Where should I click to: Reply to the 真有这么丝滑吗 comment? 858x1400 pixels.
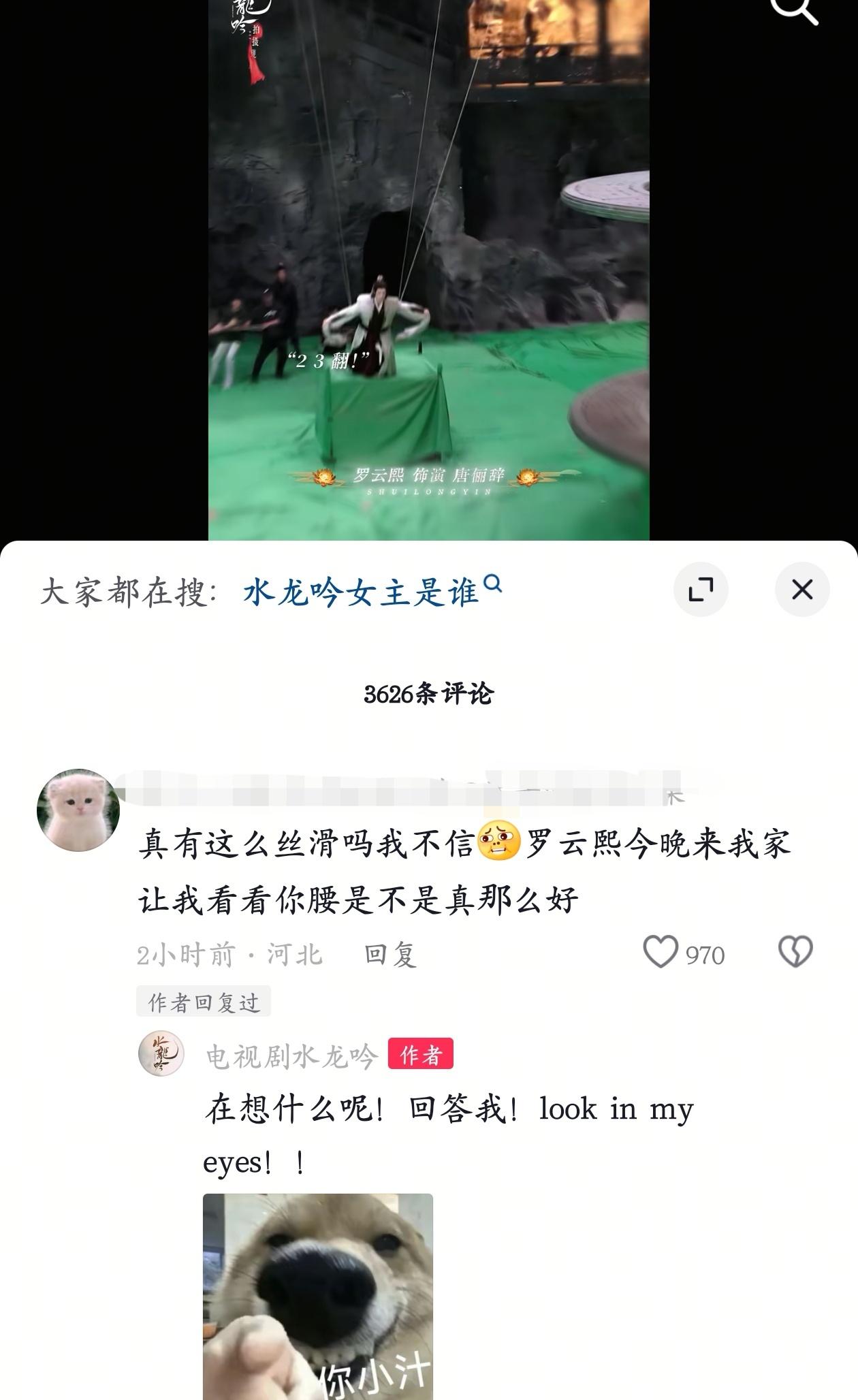390,955
